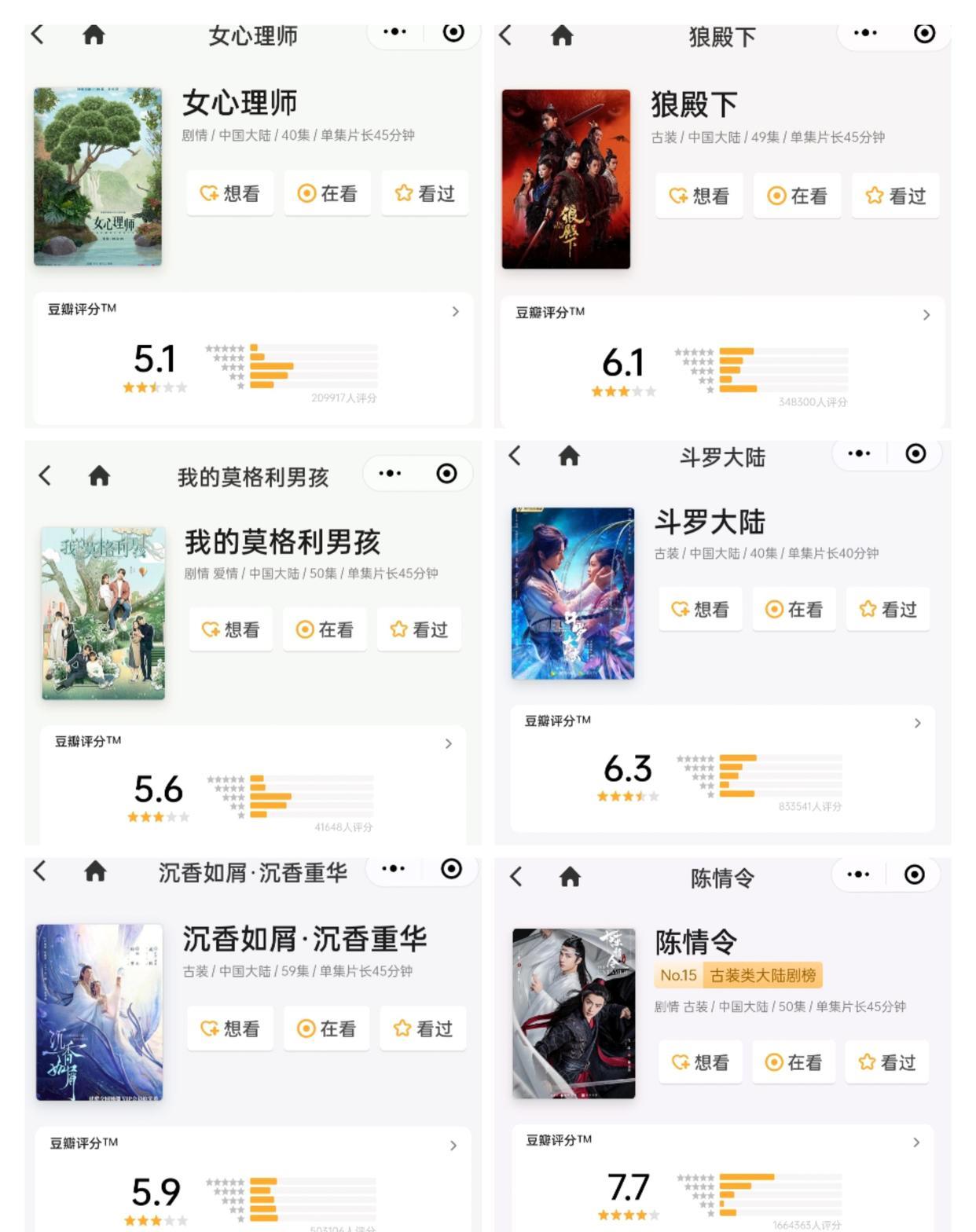Tap 想看 for 陈情令
Screen dimensions: 976x1232
[699, 1061]
